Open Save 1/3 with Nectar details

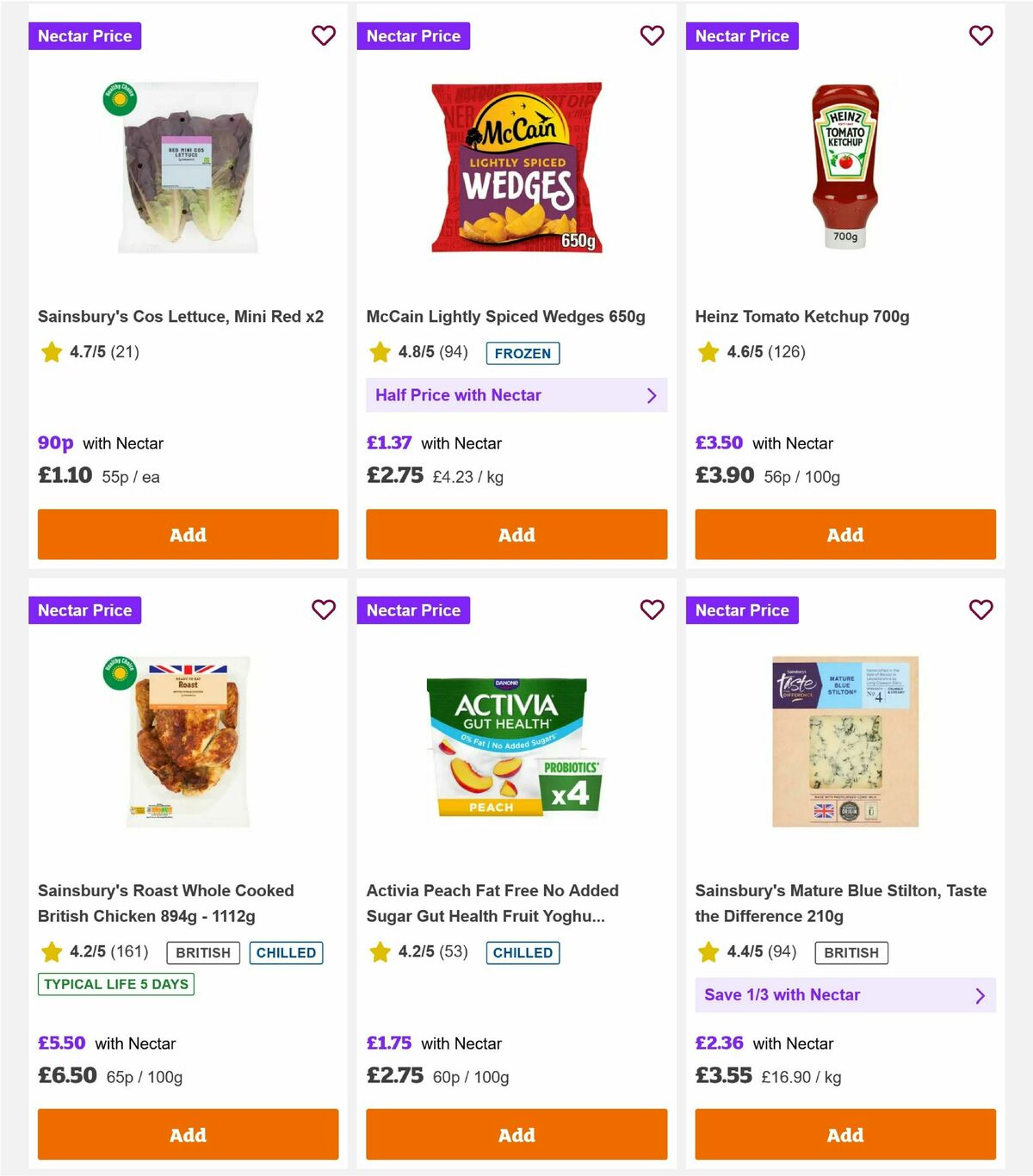point(844,994)
